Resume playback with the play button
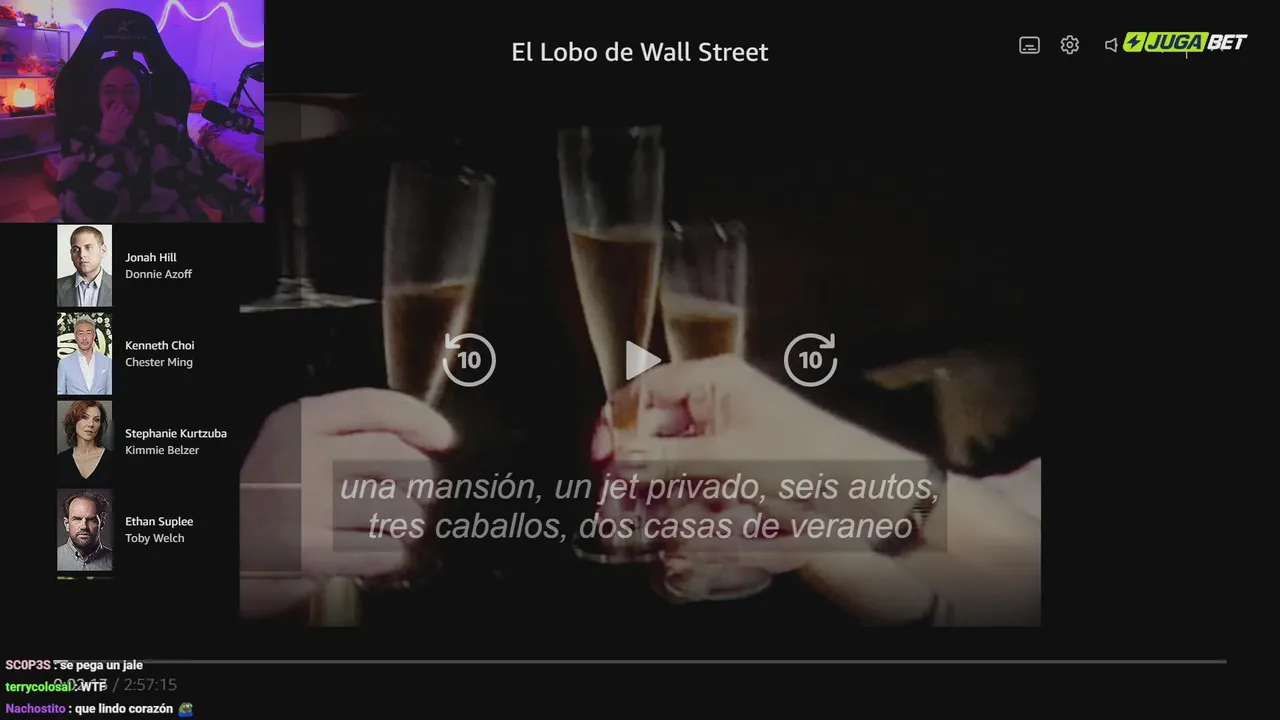Viewport: 1280px width, 720px height. [642, 360]
